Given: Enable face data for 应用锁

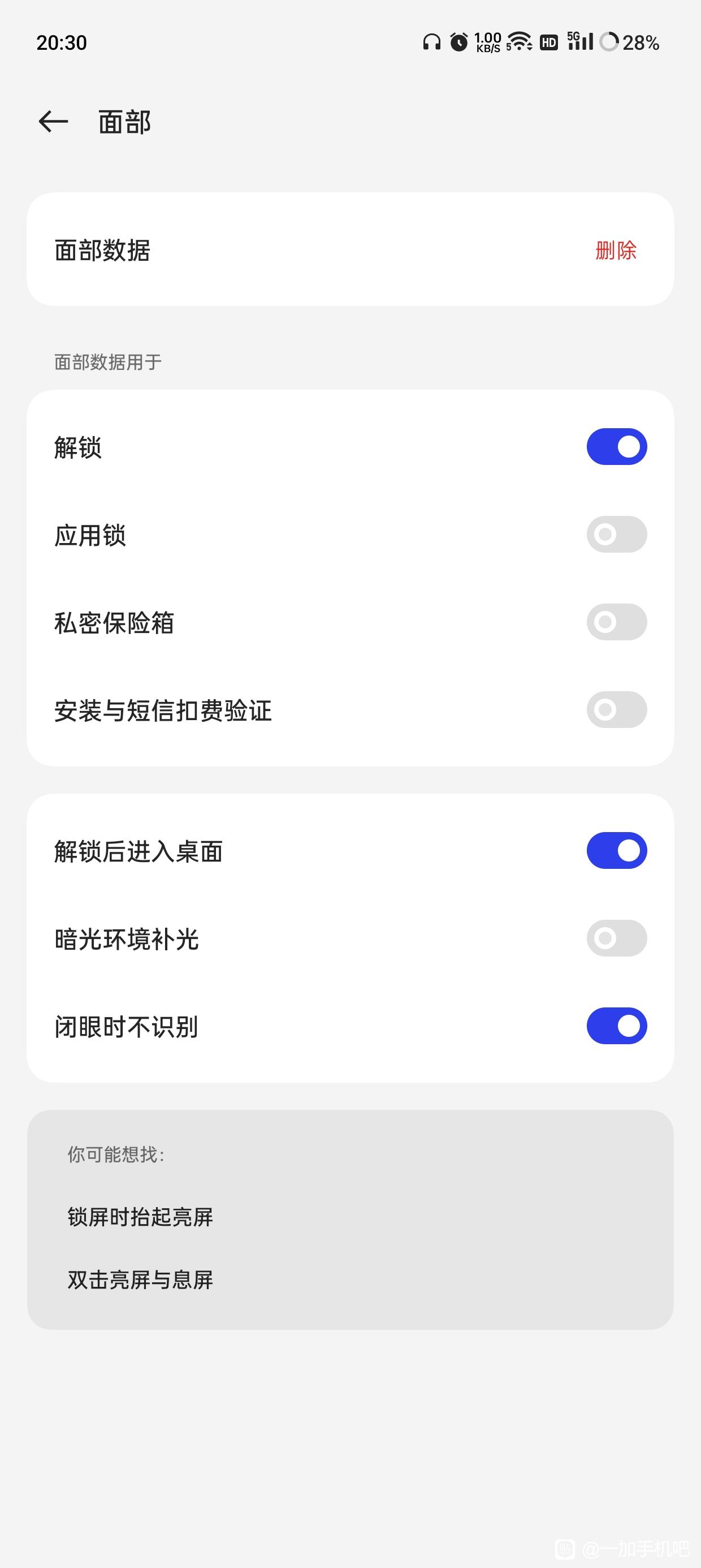Looking at the screenshot, I should 616,535.
